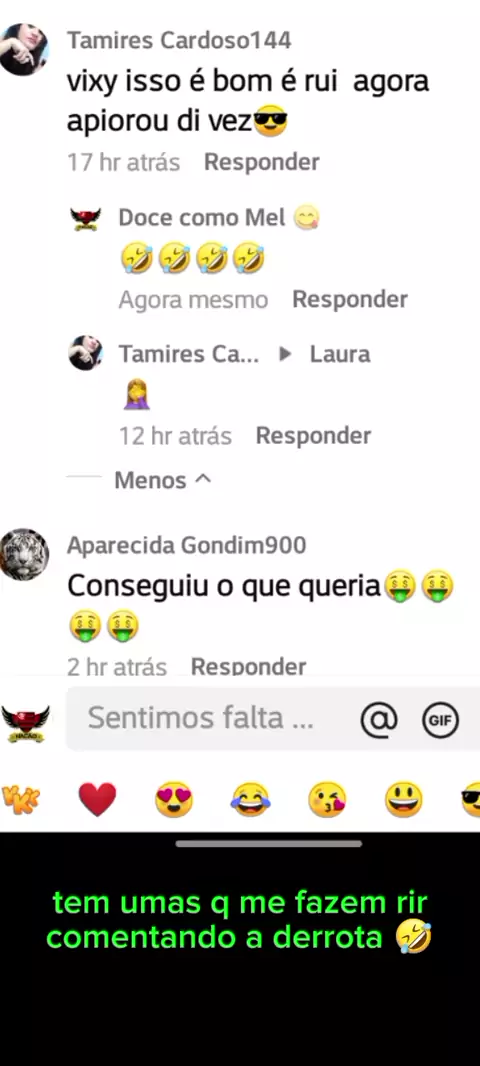This screenshot has height=1066, width=480.
Task: Insert the kkk sticker emoji
Action: (20, 800)
